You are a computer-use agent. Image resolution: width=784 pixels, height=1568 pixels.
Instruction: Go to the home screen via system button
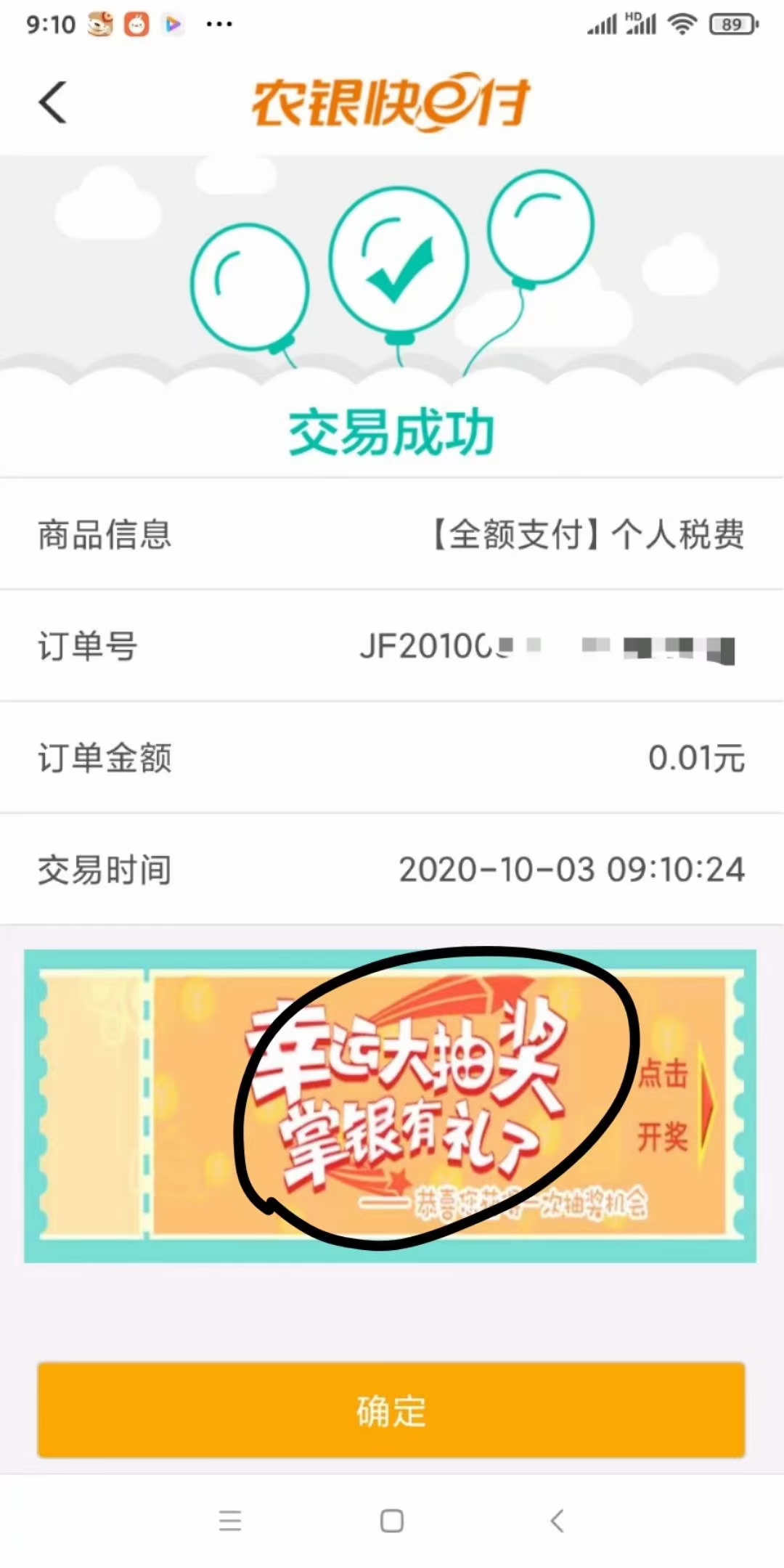392,1520
